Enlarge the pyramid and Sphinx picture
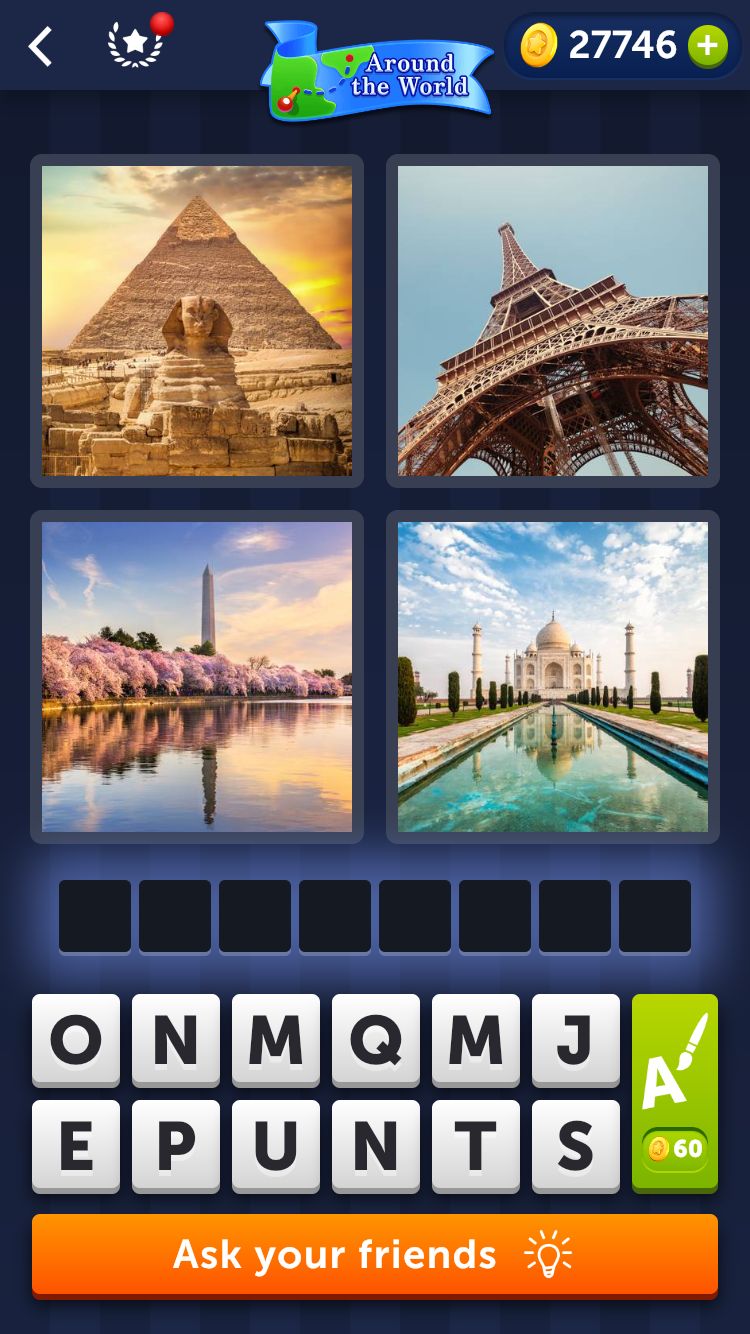 (197, 321)
